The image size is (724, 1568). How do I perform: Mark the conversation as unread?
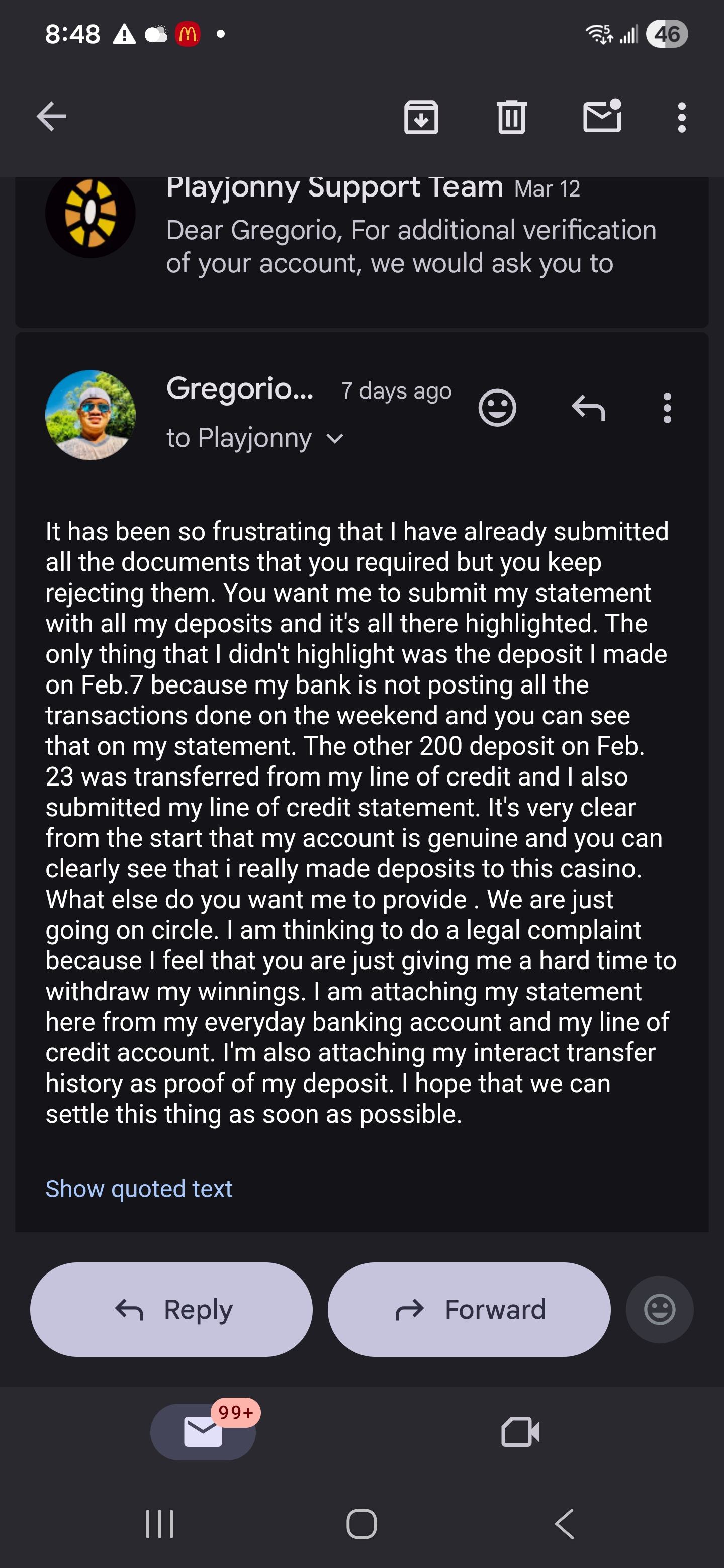click(x=602, y=116)
